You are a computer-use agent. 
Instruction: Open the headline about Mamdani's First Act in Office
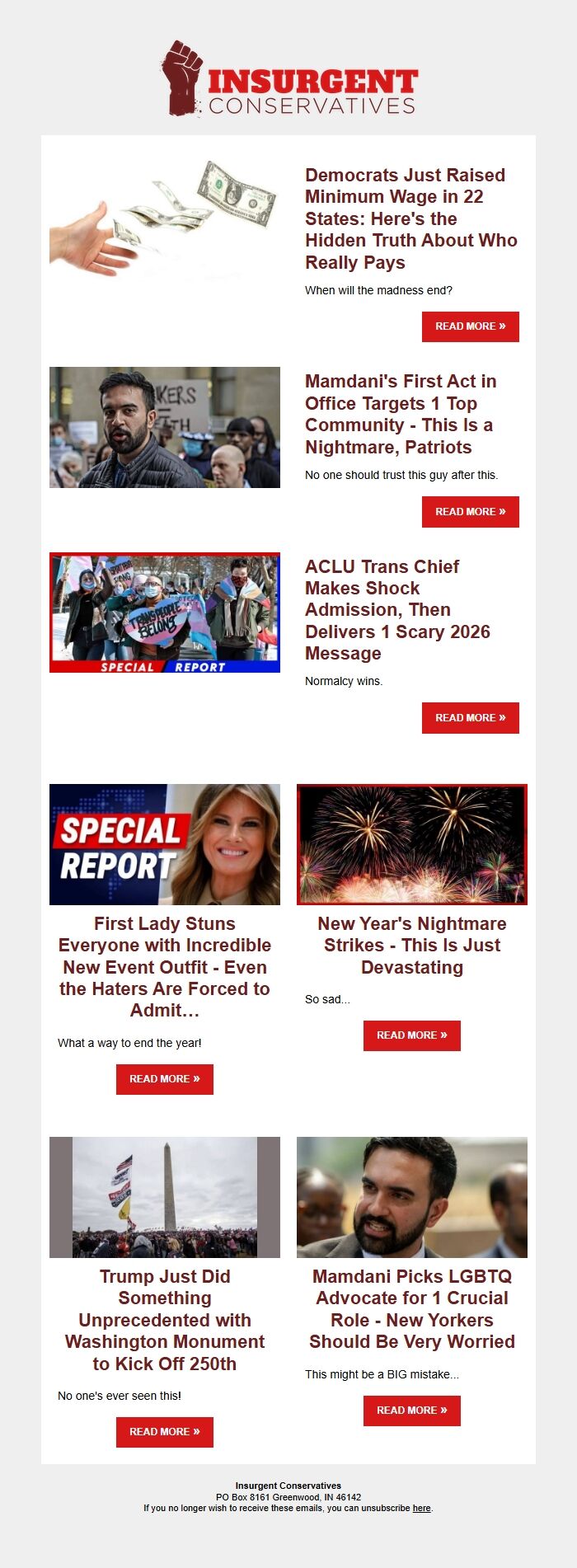point(401,414)
